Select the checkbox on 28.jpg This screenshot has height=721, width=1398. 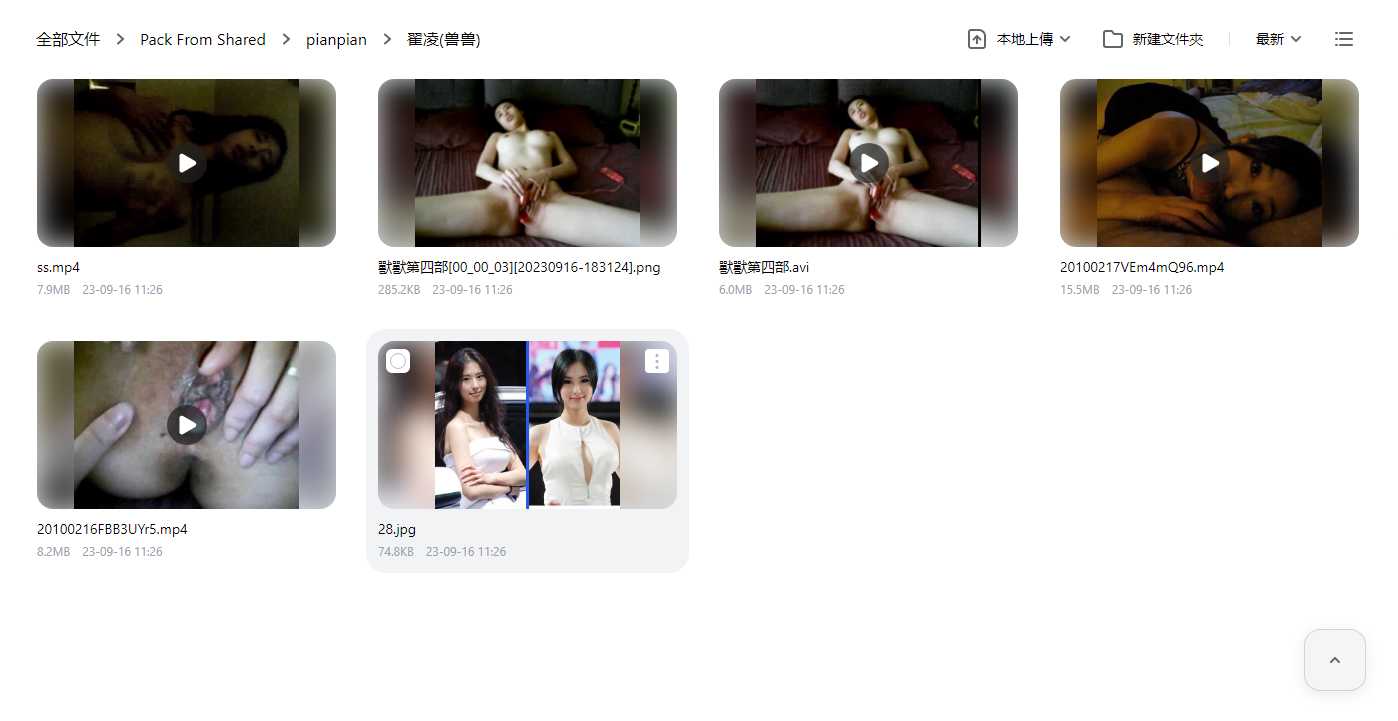click(398, 361)
